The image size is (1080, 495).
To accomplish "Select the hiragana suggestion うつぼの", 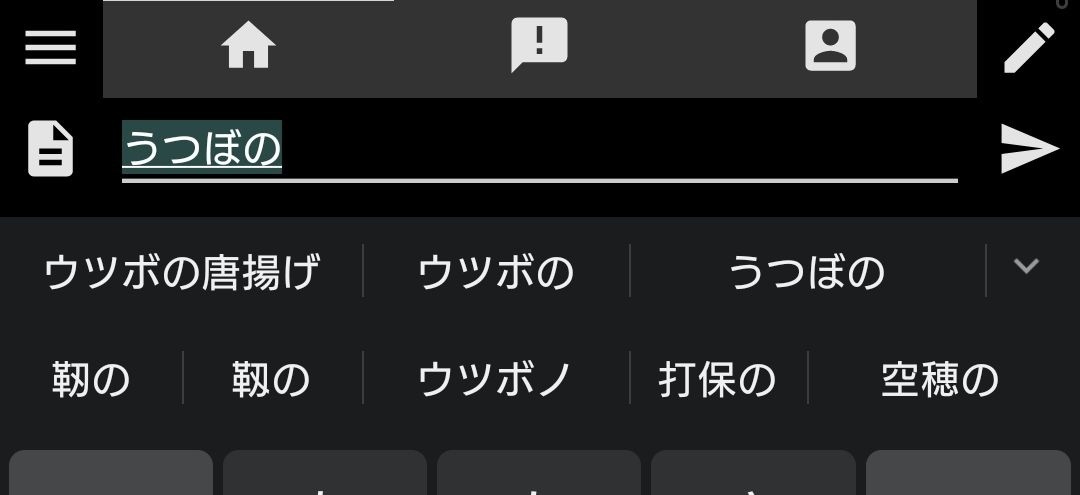I will point(807,271).
